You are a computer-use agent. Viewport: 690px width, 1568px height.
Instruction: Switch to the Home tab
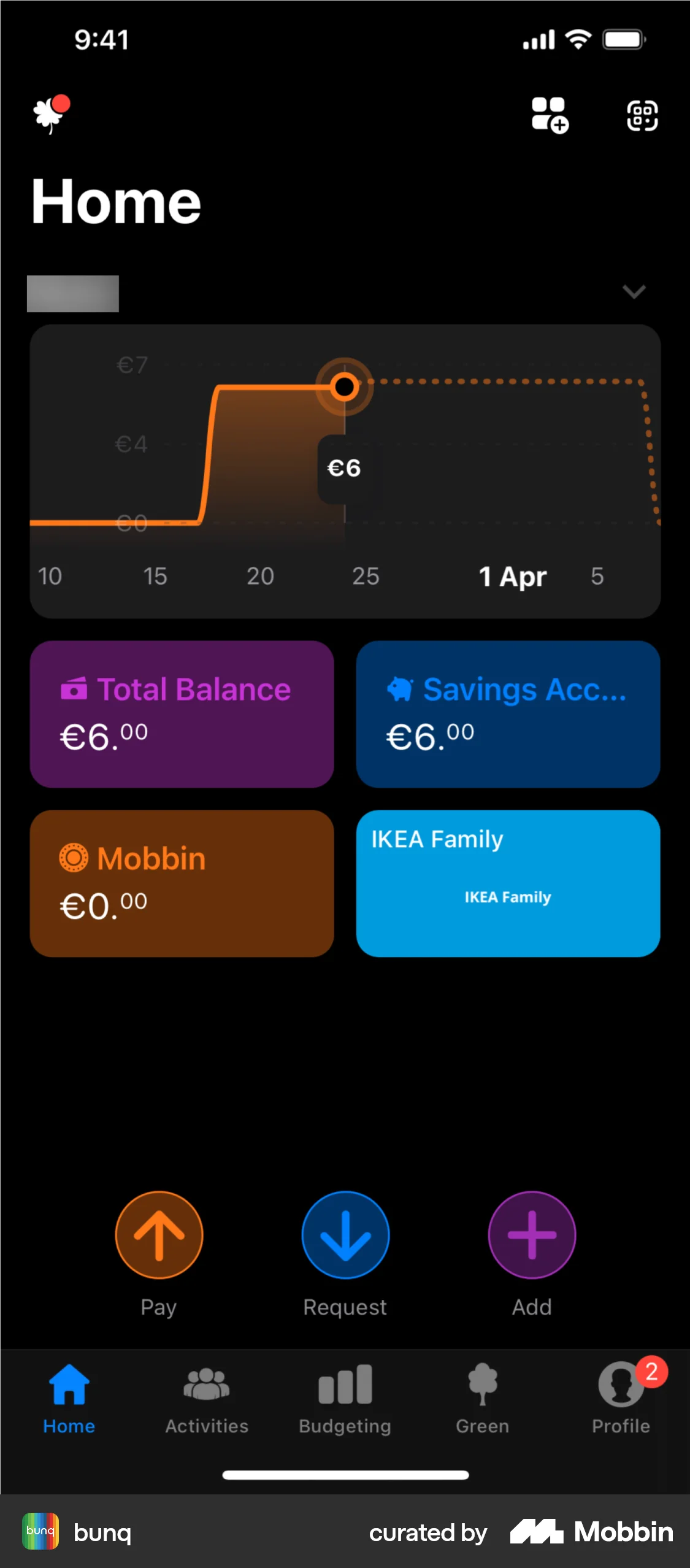click(x=69, y=1385)
